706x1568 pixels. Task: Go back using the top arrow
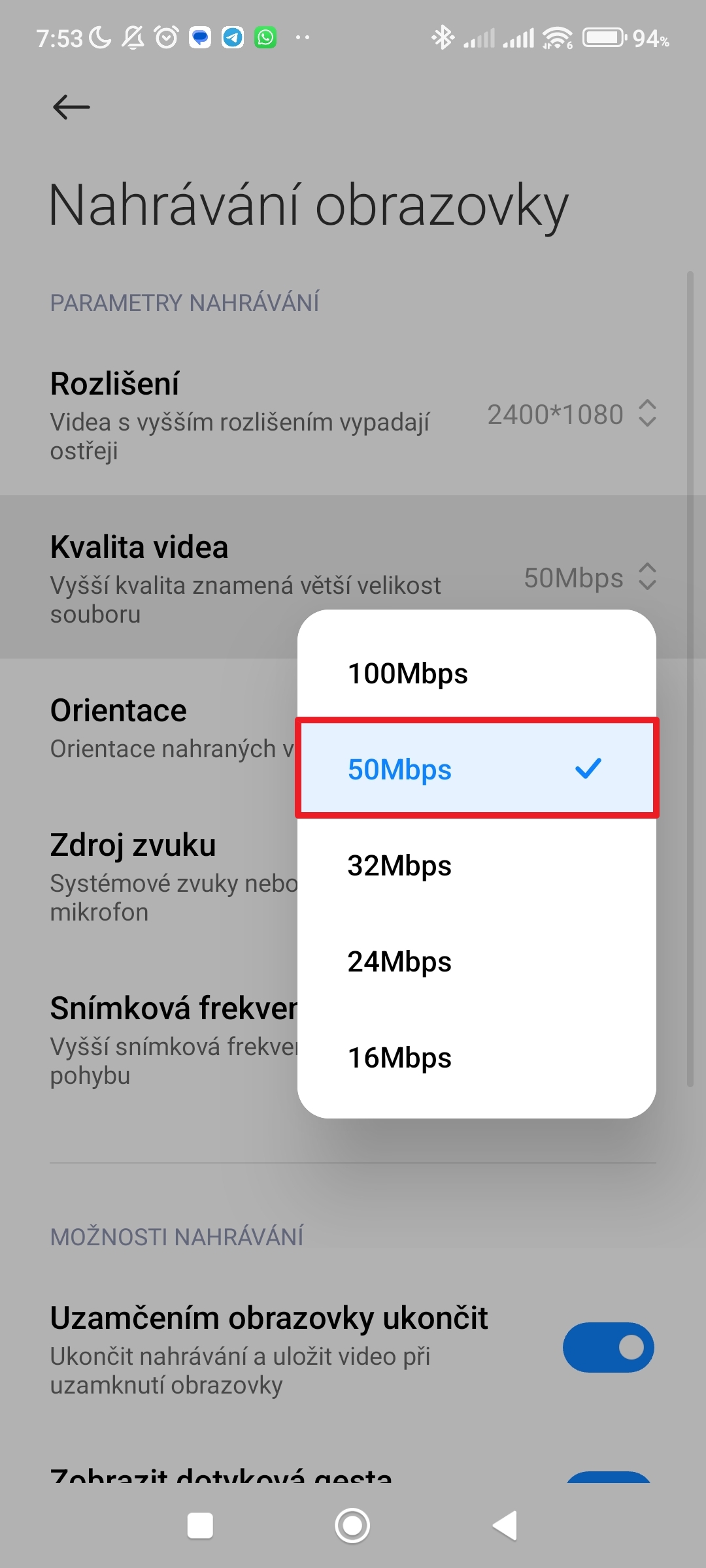click(71, 106)
